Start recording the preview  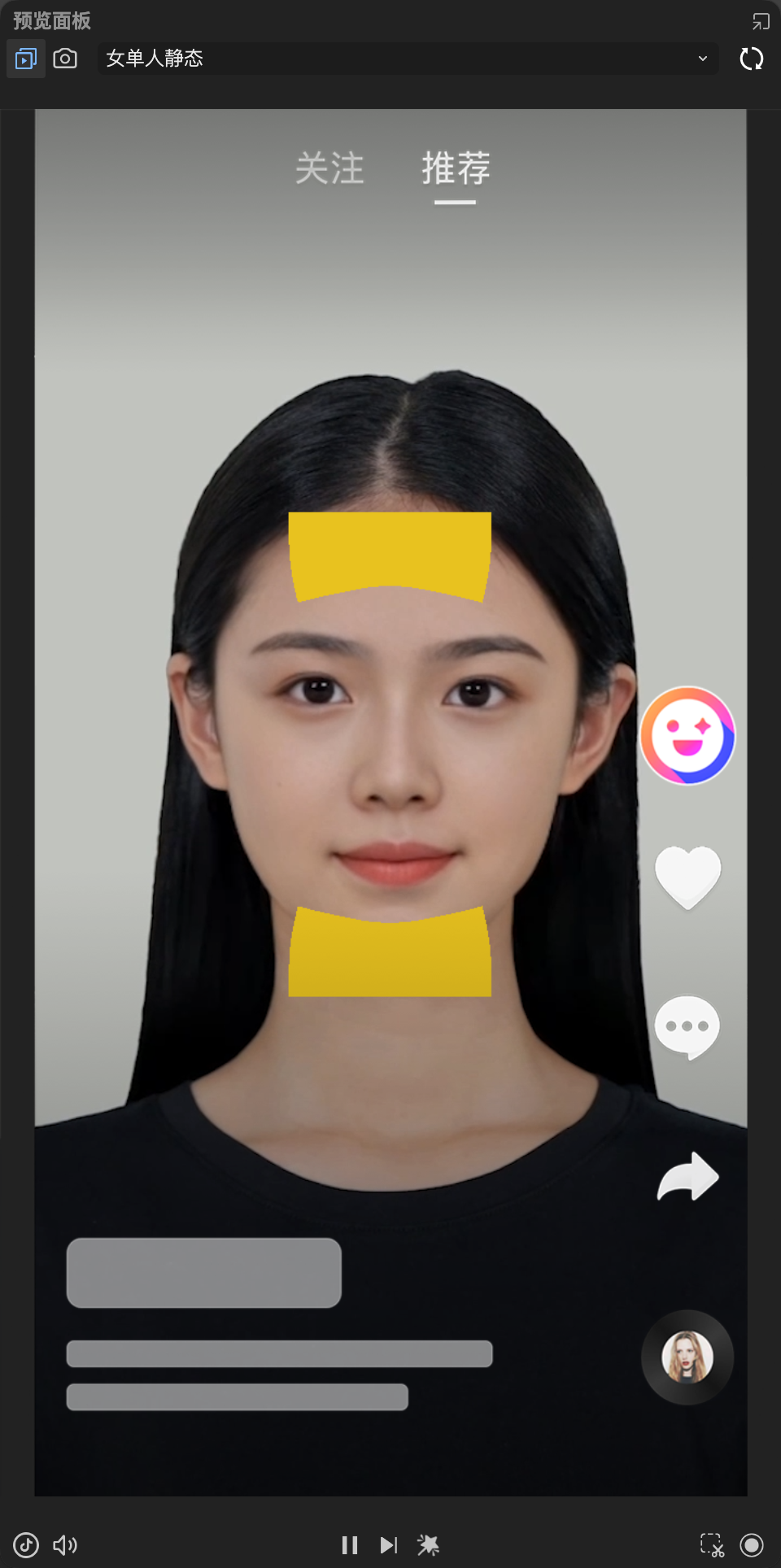[x=752, y=1544]
